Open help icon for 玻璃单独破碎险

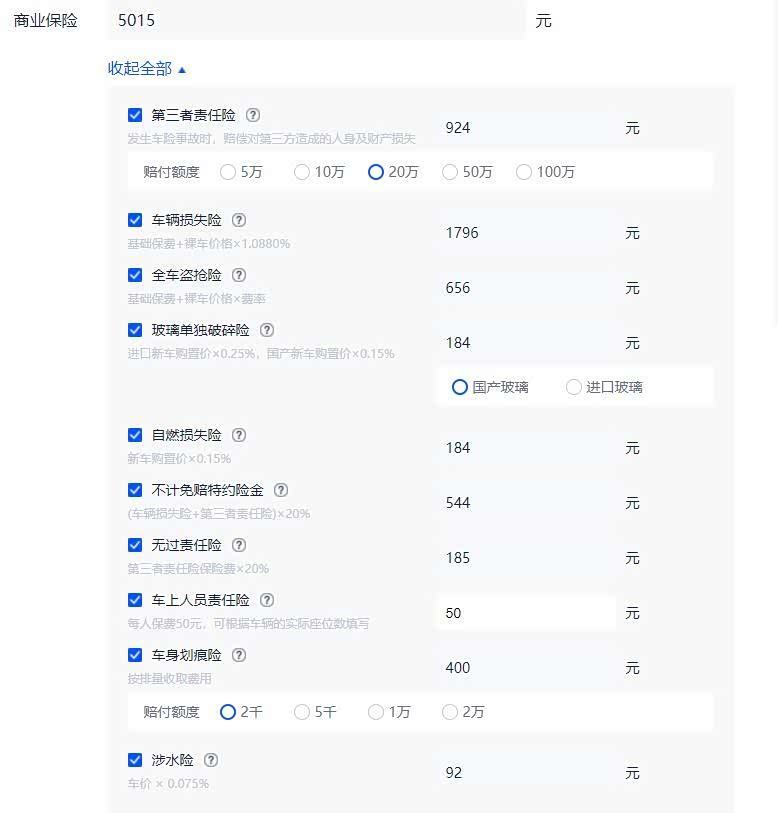coord(266,330)
